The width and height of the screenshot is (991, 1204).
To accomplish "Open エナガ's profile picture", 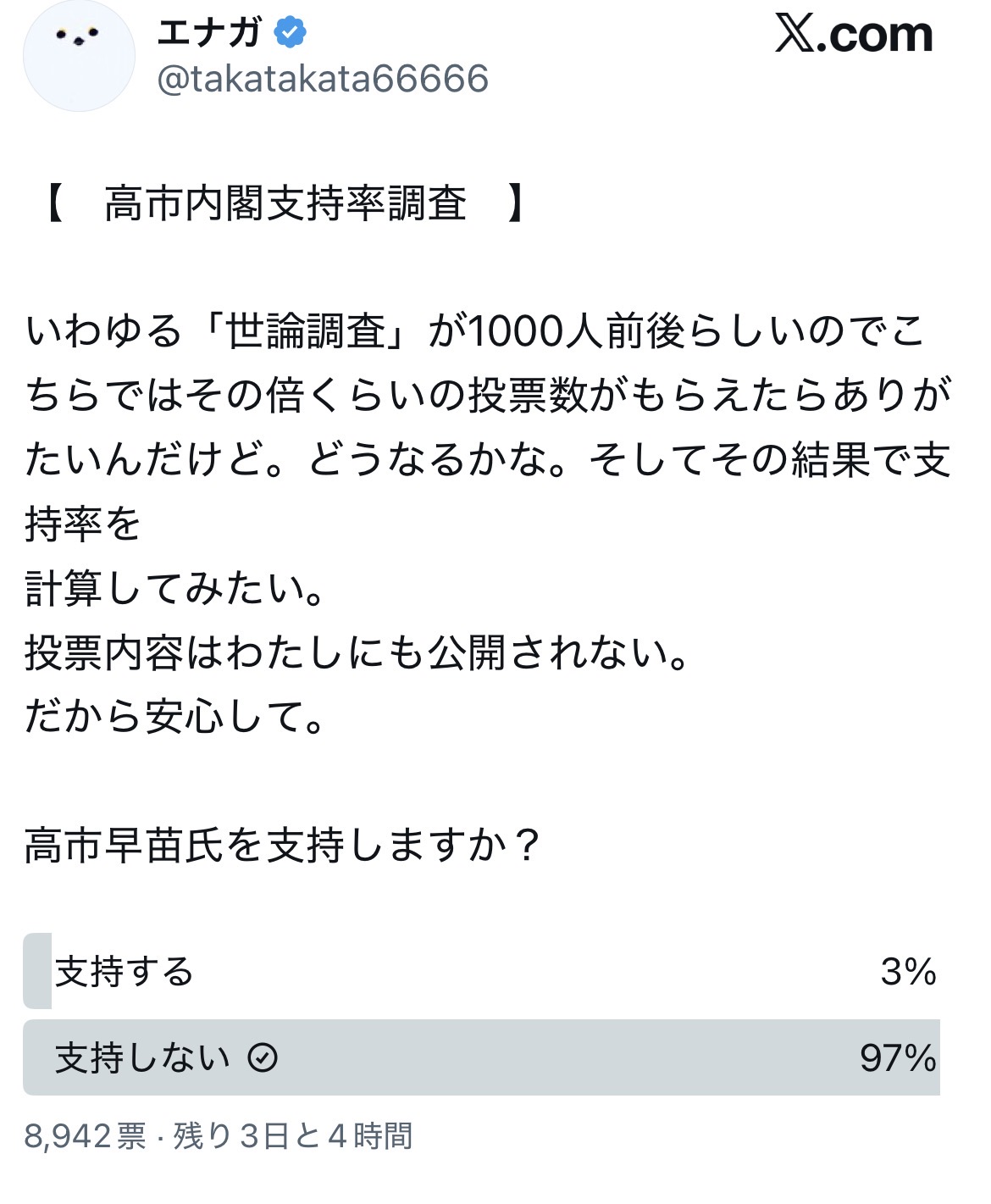I will (79, 55).
